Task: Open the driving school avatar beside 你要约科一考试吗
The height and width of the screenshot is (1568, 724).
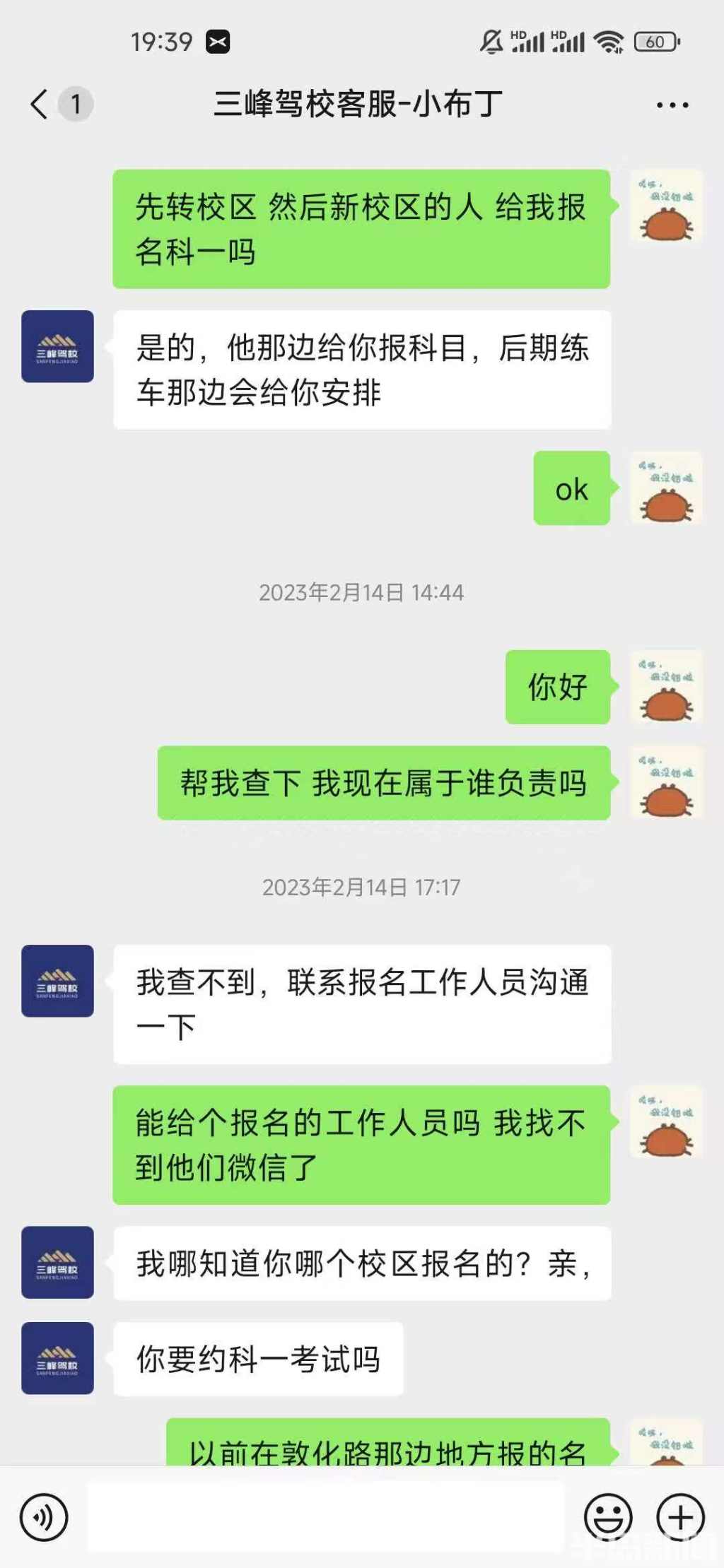Action: tap(57, 1358)
